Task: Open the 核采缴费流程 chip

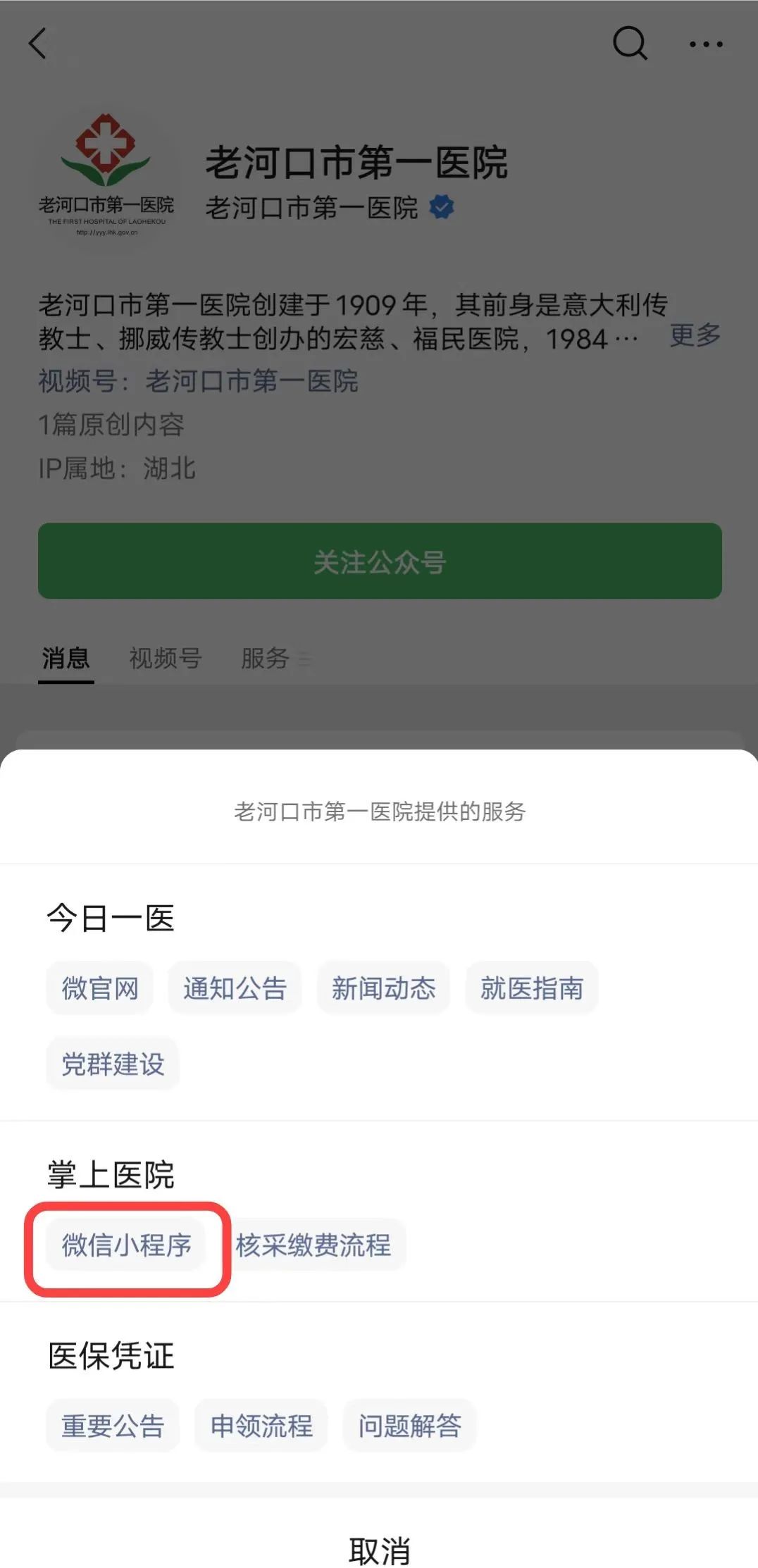Action: click(x=313, y=1245)
